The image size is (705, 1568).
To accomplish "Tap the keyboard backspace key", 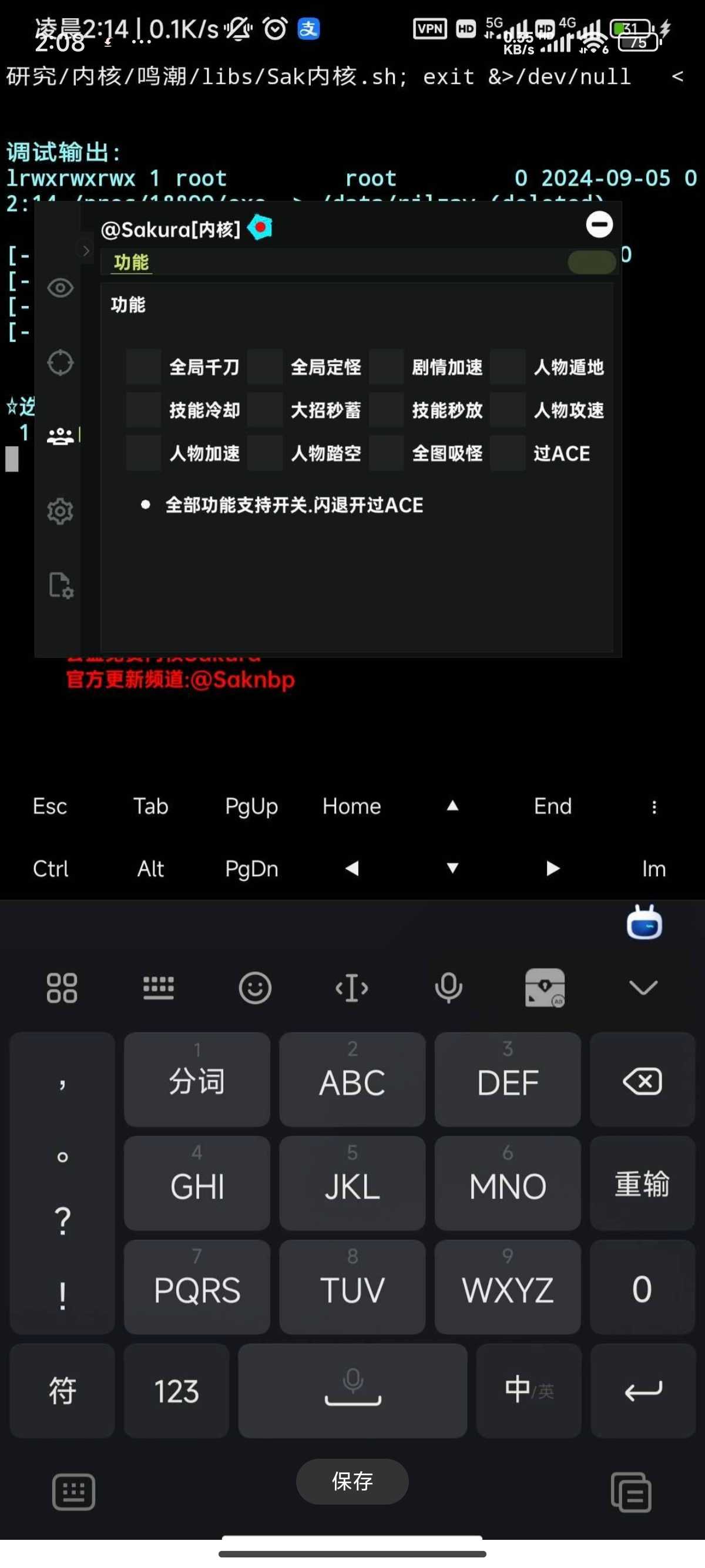I will pos(642,1081).
